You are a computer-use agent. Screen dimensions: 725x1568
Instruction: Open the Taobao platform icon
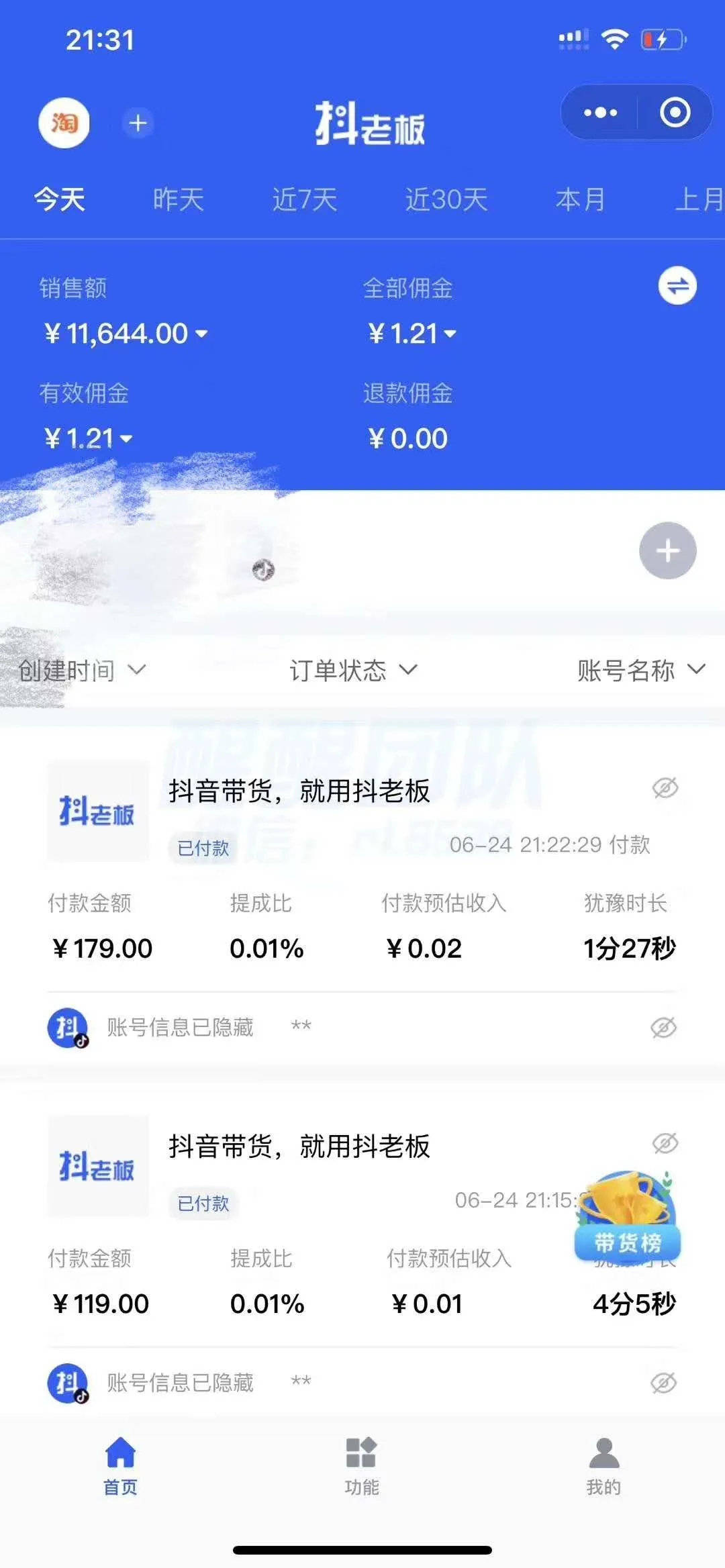coord(64,123)
